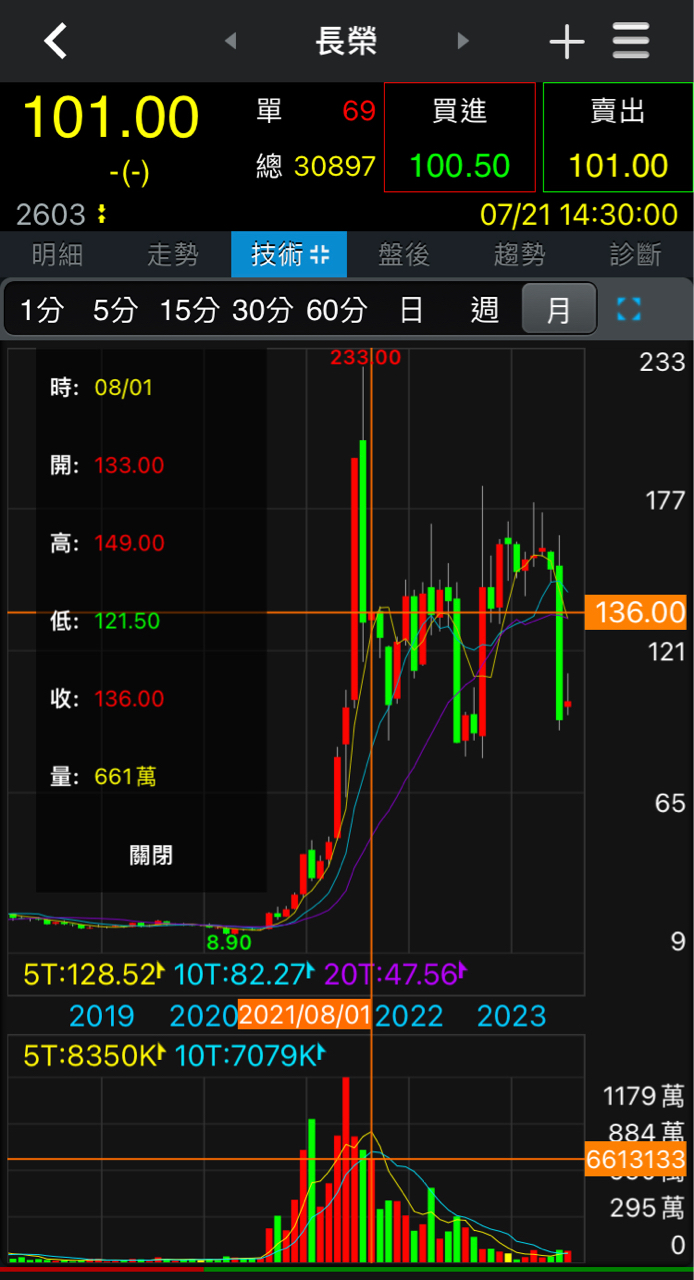
Task: Open the hamburger menu
Action: click(631, 42)
